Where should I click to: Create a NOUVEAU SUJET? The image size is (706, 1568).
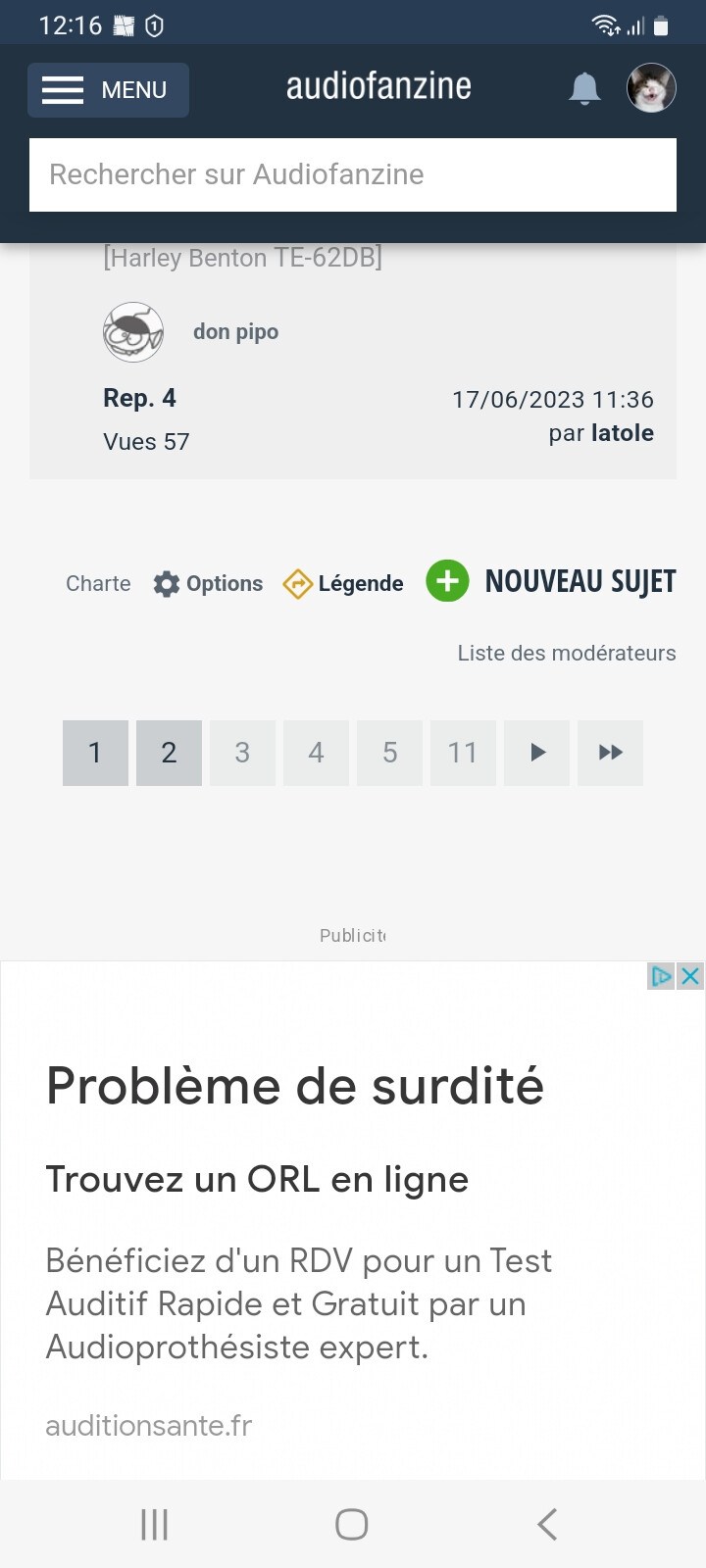click(x=551, y=582)
